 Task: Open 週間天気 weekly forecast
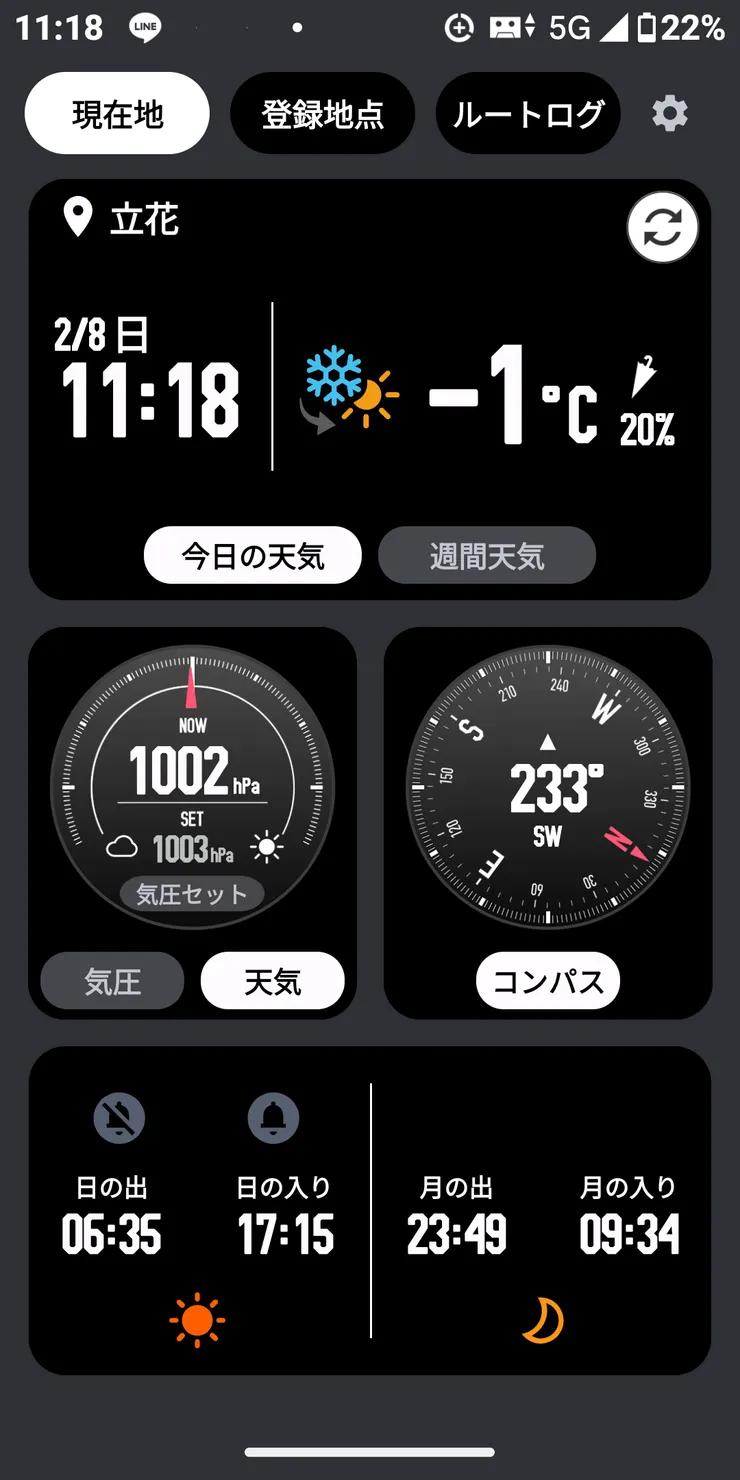point(487,555)
